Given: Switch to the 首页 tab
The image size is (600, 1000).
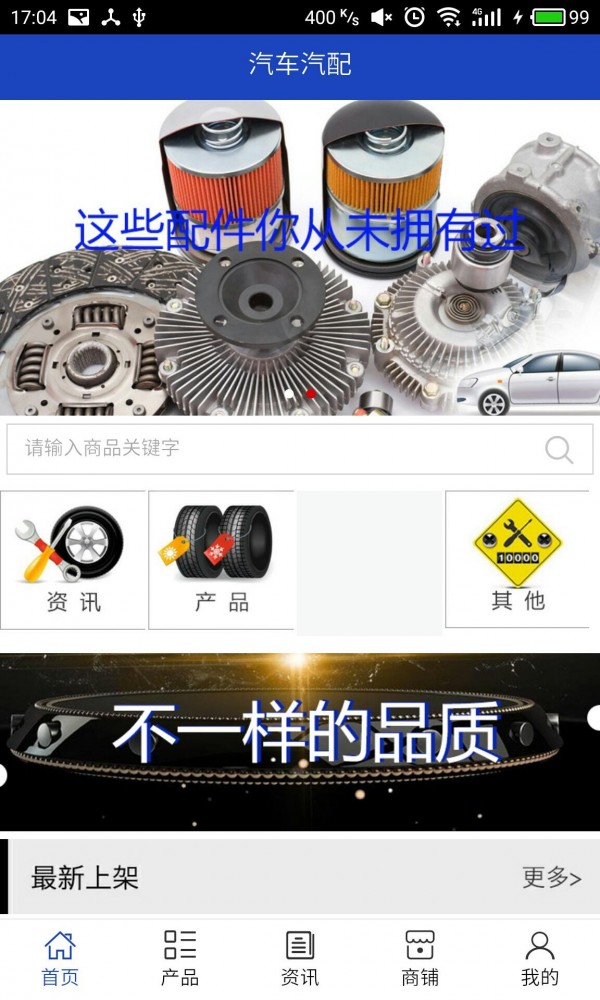Looking at the screenshot, I should 60,958.
